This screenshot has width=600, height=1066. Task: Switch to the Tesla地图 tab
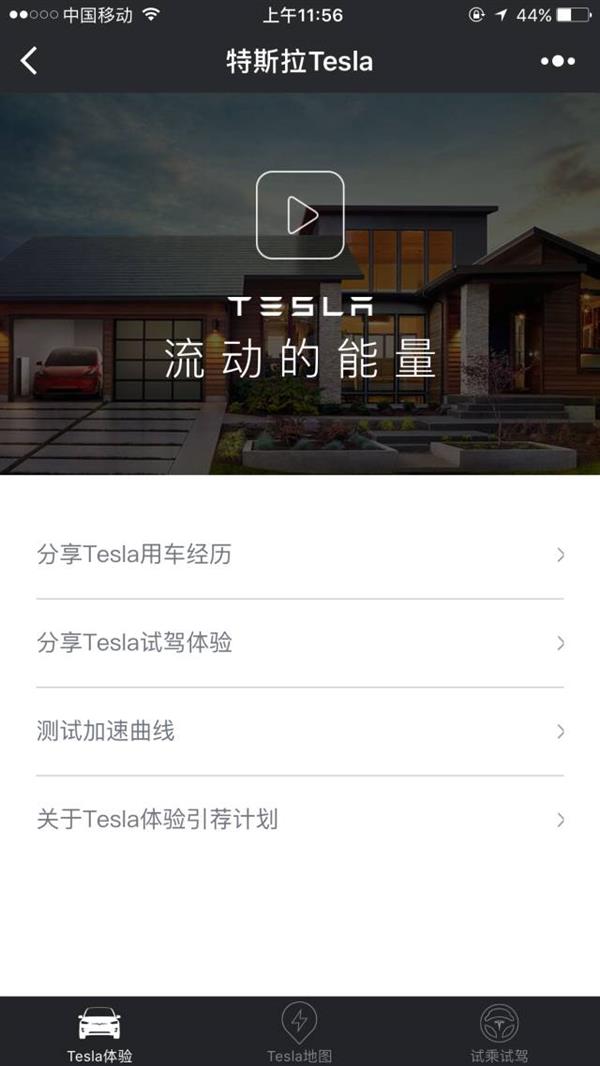point(300,1032)
